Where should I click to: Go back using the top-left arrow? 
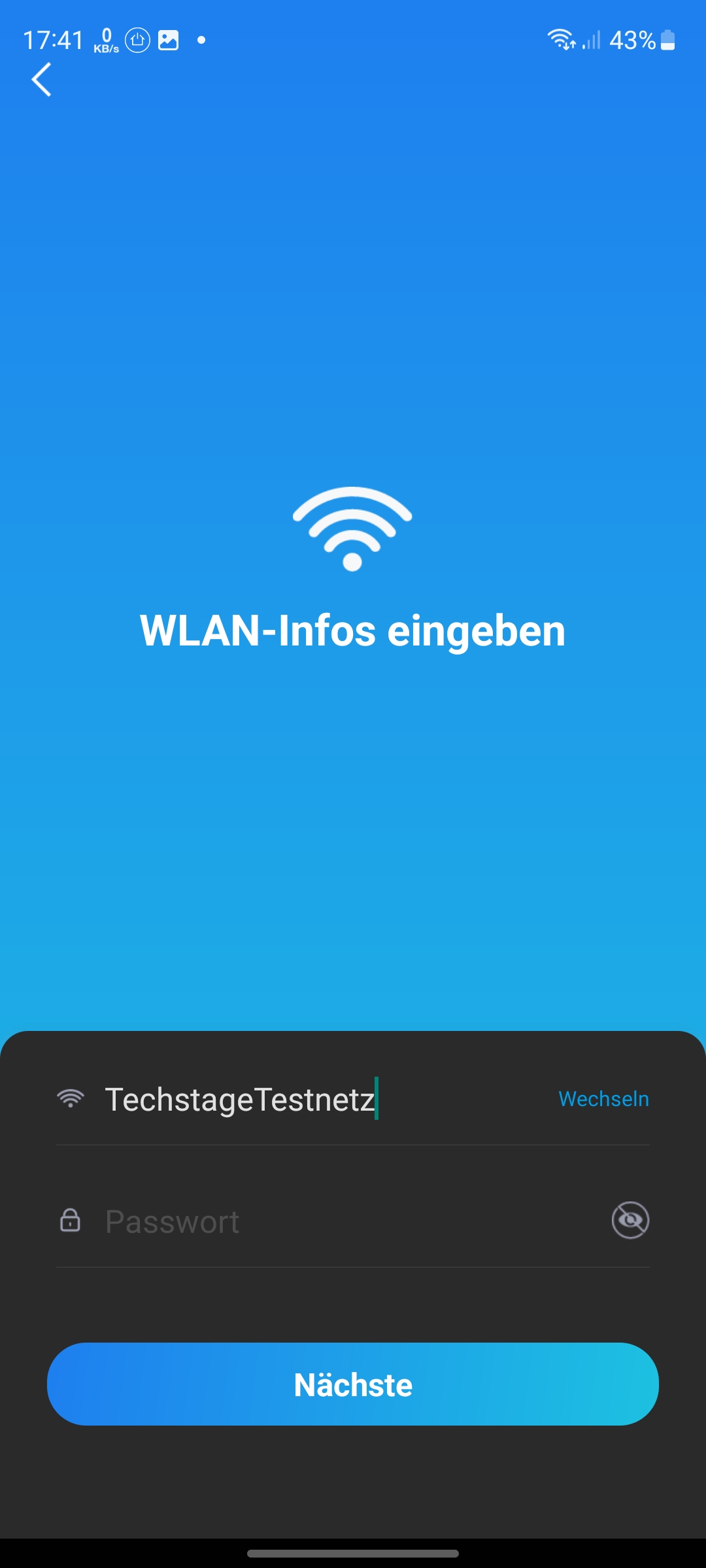tap(41, 80)
